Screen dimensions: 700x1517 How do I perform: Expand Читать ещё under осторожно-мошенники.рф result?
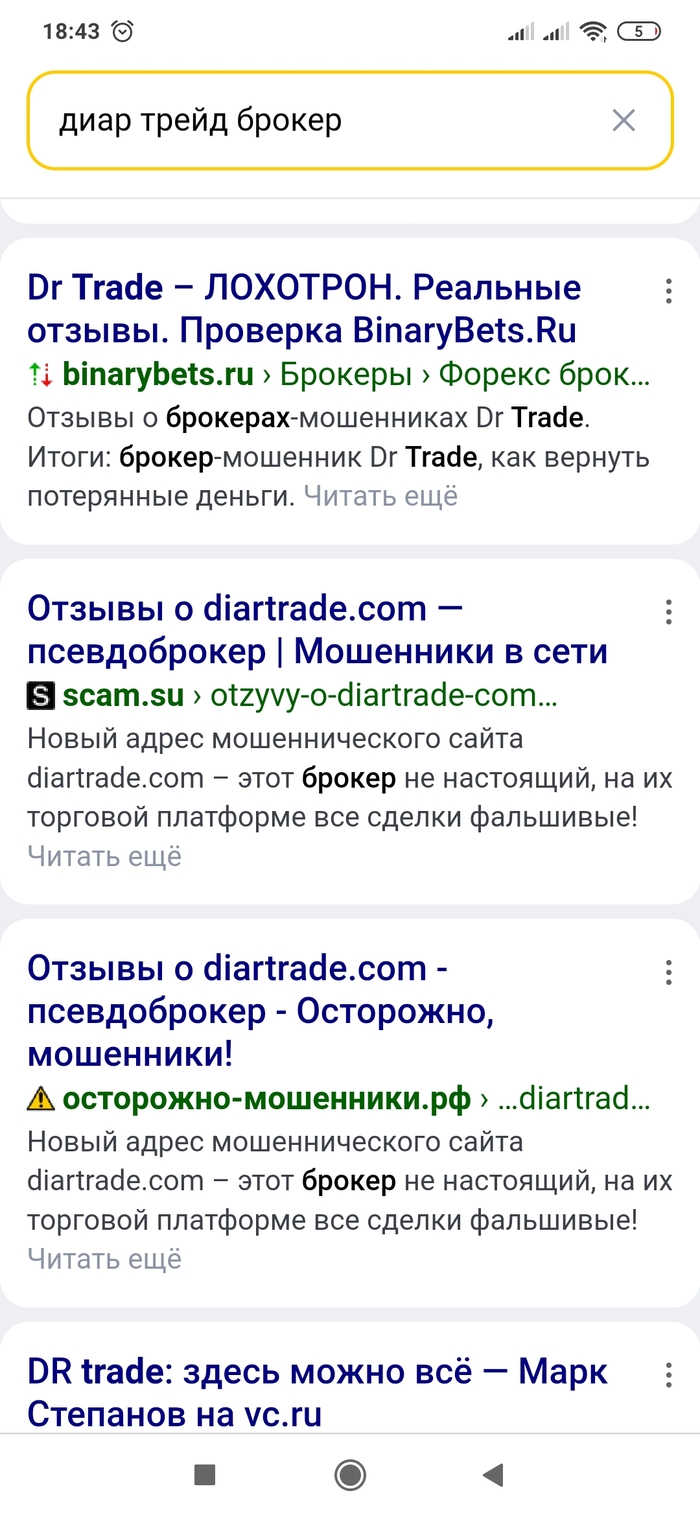pyautogui.click(x=104, y=1259)
